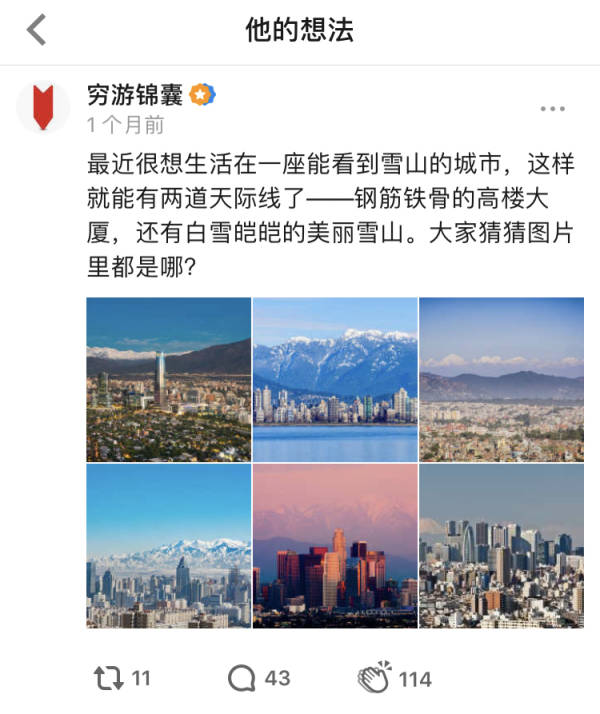
Task: Open 穷游锦囊's profile avatar
Action: click(43, 109)
